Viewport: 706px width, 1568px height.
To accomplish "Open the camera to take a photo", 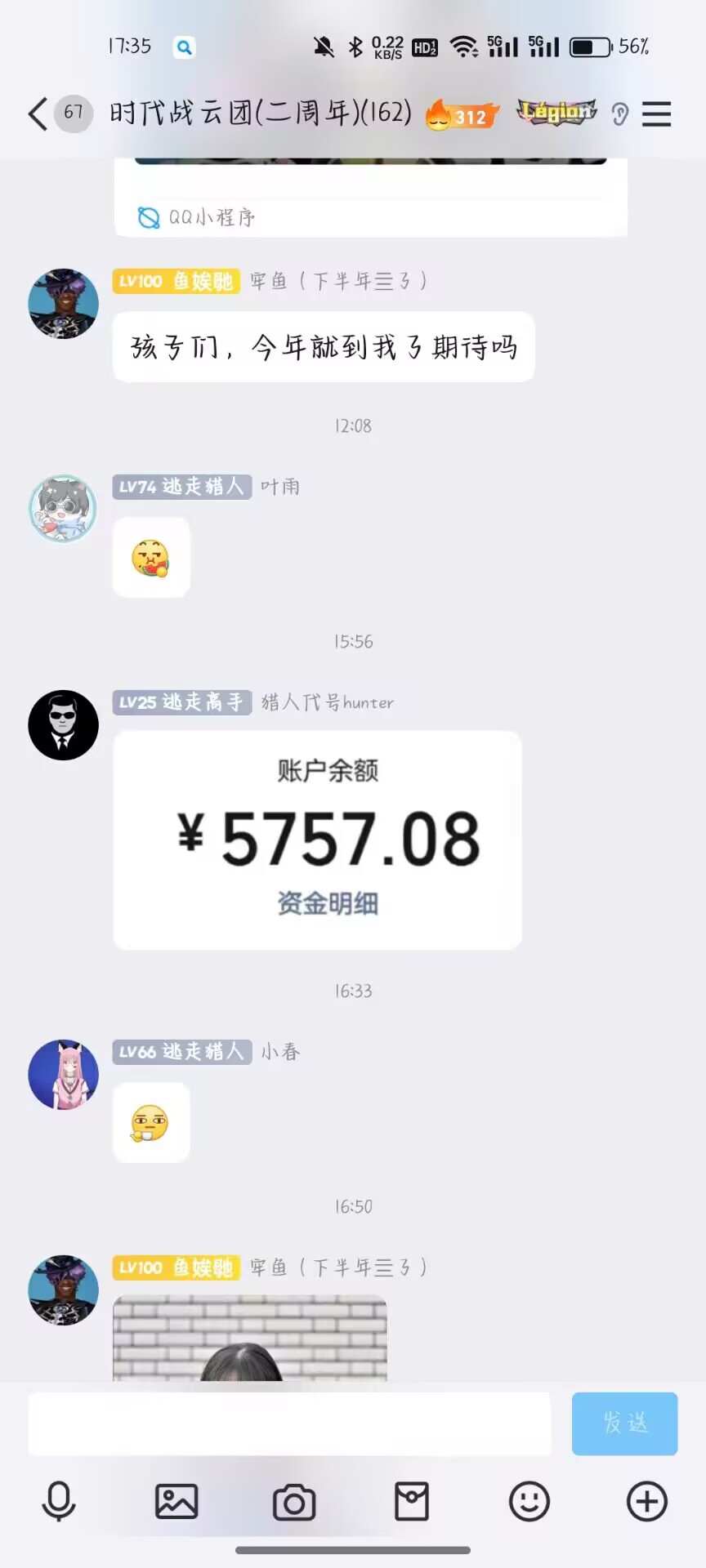I will [294, 1502].
